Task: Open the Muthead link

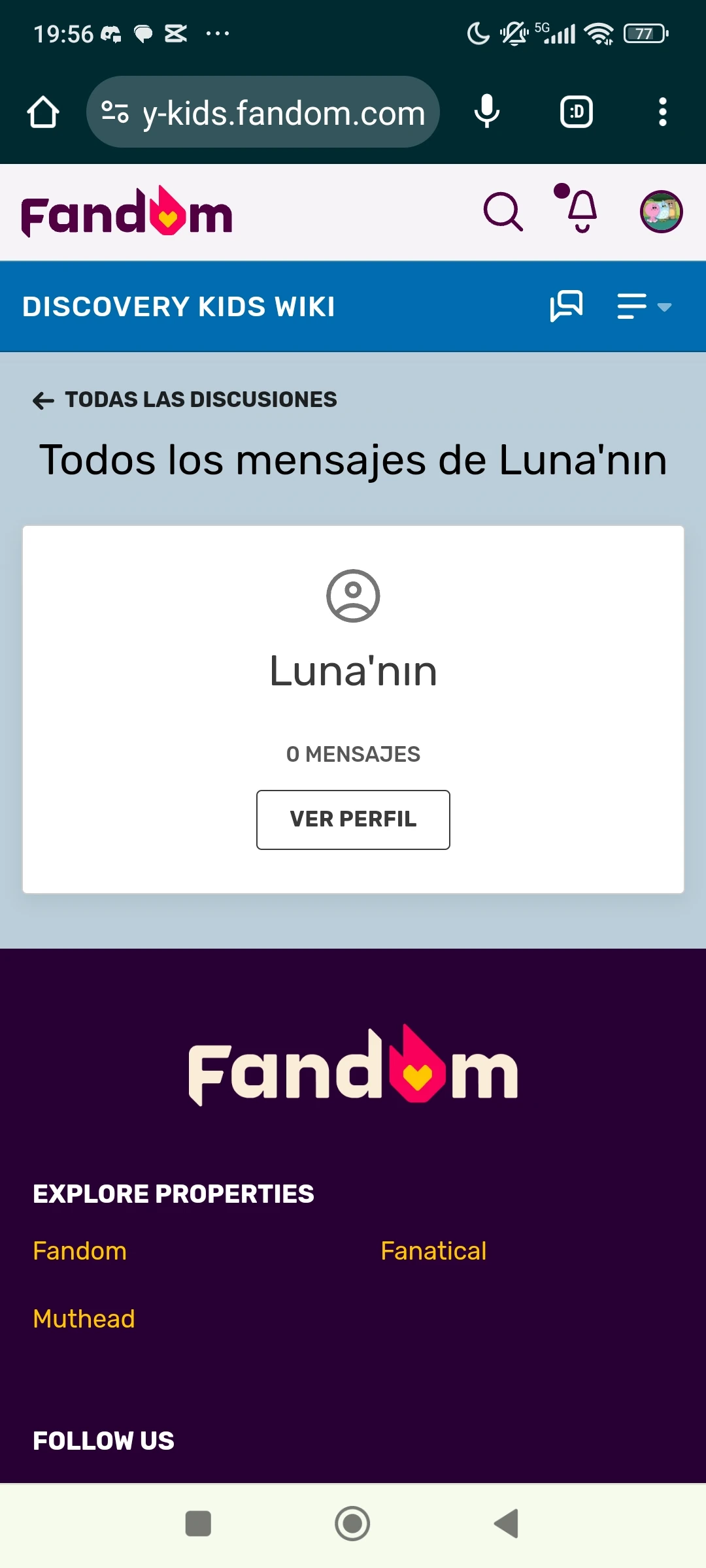Action: coord(83,1318)
